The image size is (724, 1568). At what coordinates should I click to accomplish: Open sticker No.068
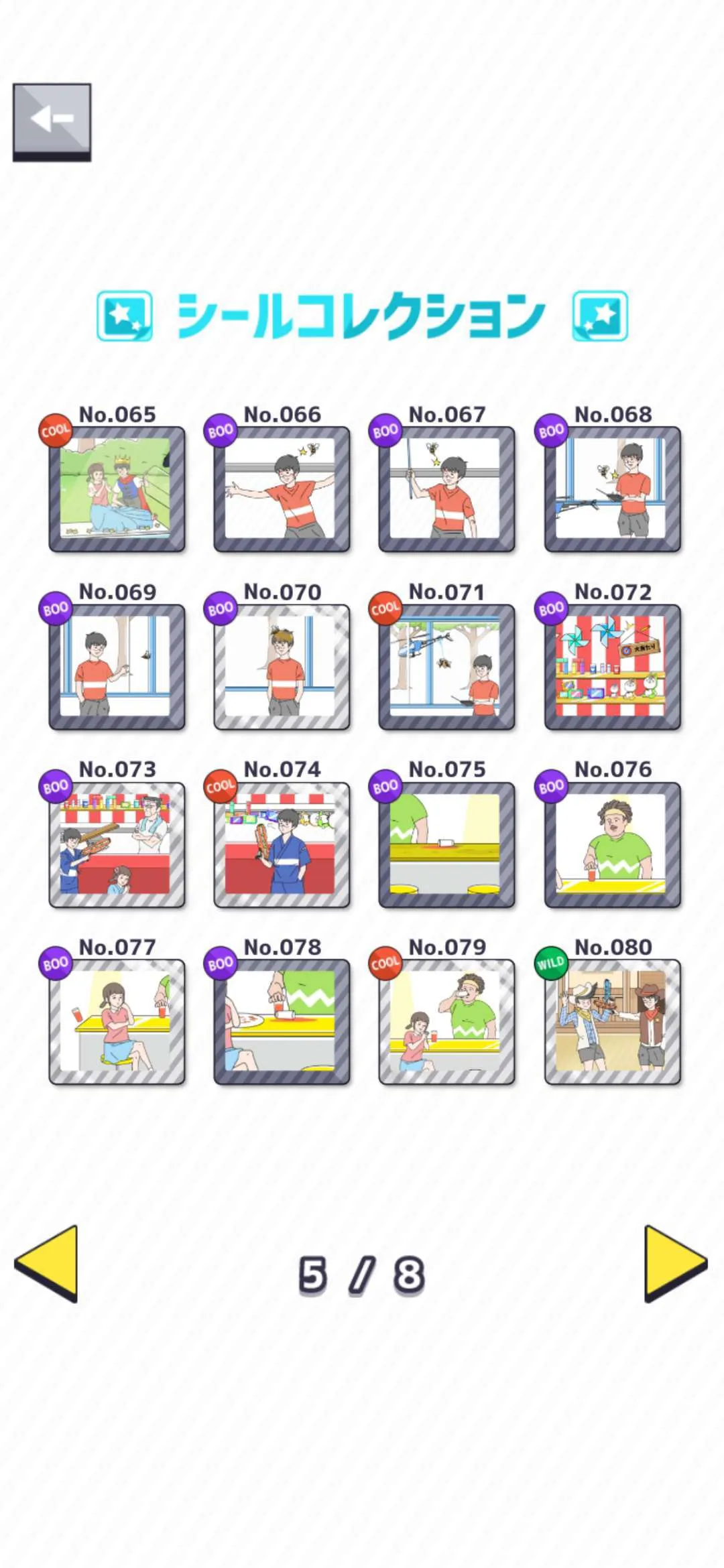tap(612, 489)
